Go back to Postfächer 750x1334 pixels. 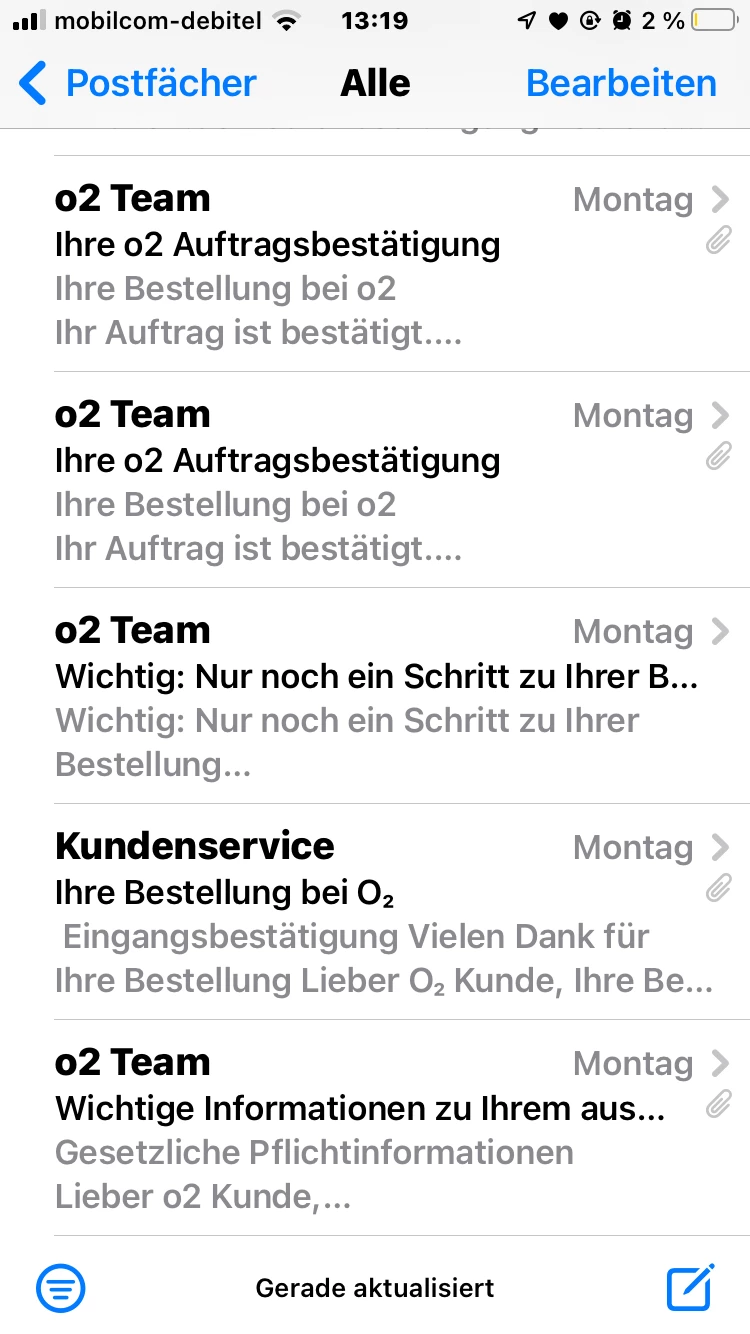(x=138, y=83)
